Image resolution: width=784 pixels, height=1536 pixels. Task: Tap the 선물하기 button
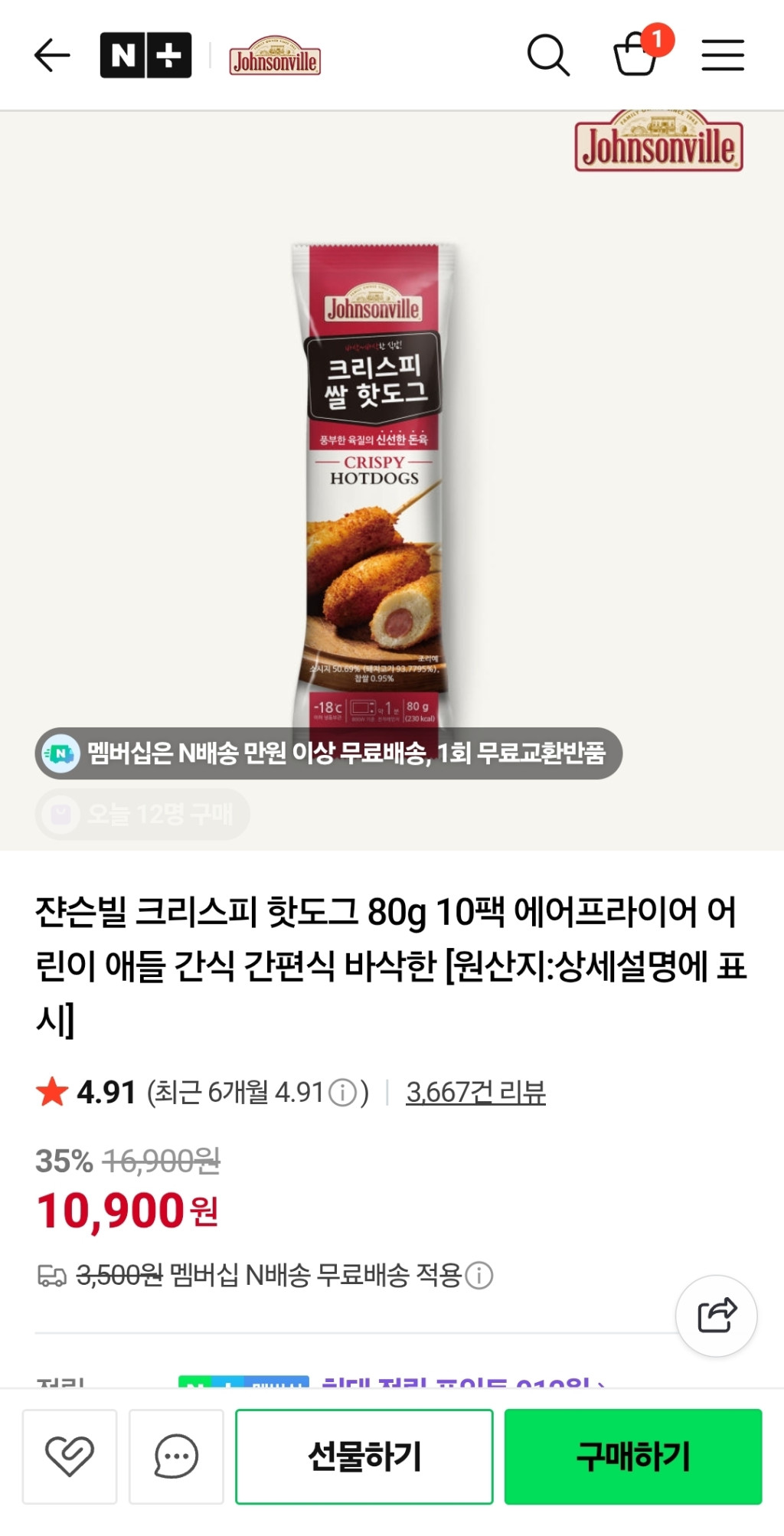tap(364, 1456)
